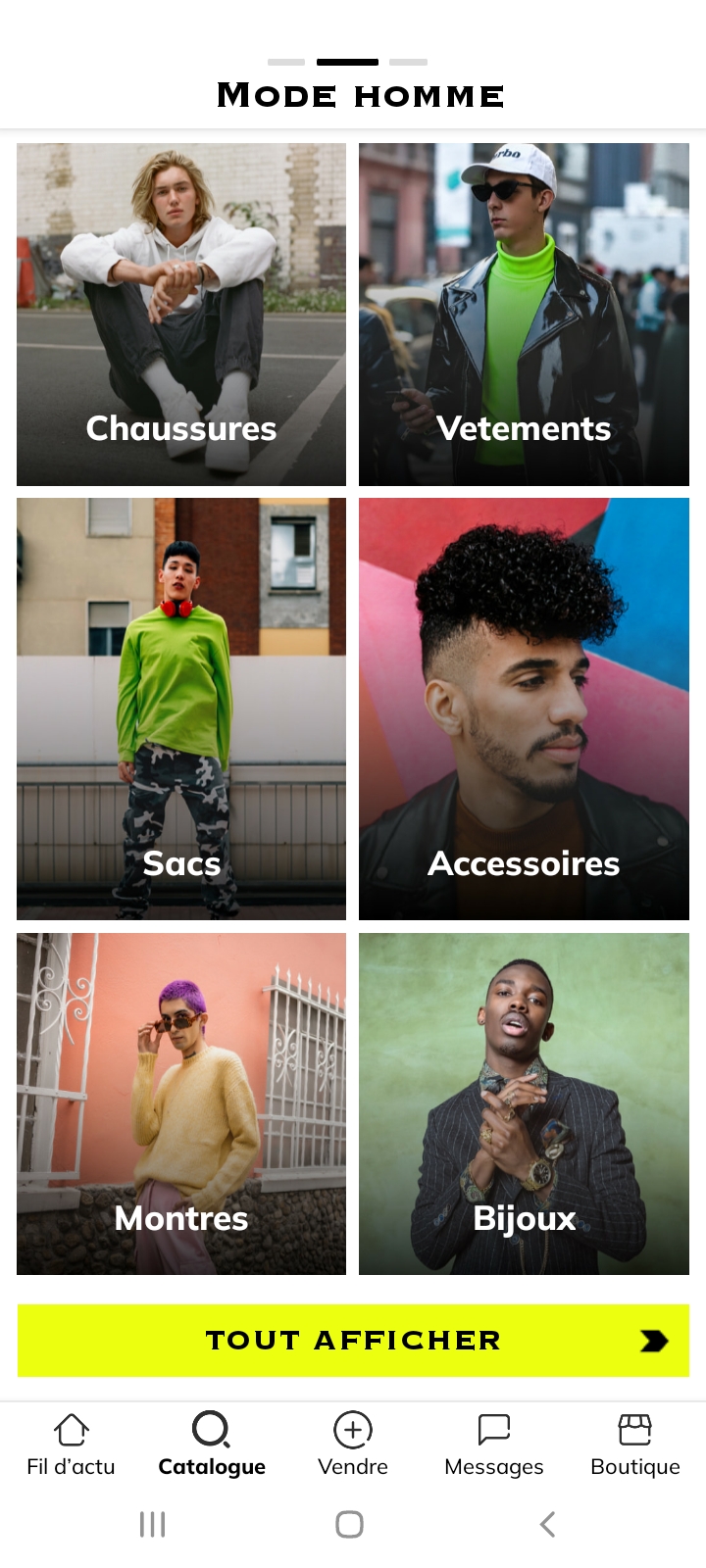Image resolution: width=706 pixels, height=1568 pixels.
Task: Switch to the Fil d'actu tab
Action: (71, 1445)
